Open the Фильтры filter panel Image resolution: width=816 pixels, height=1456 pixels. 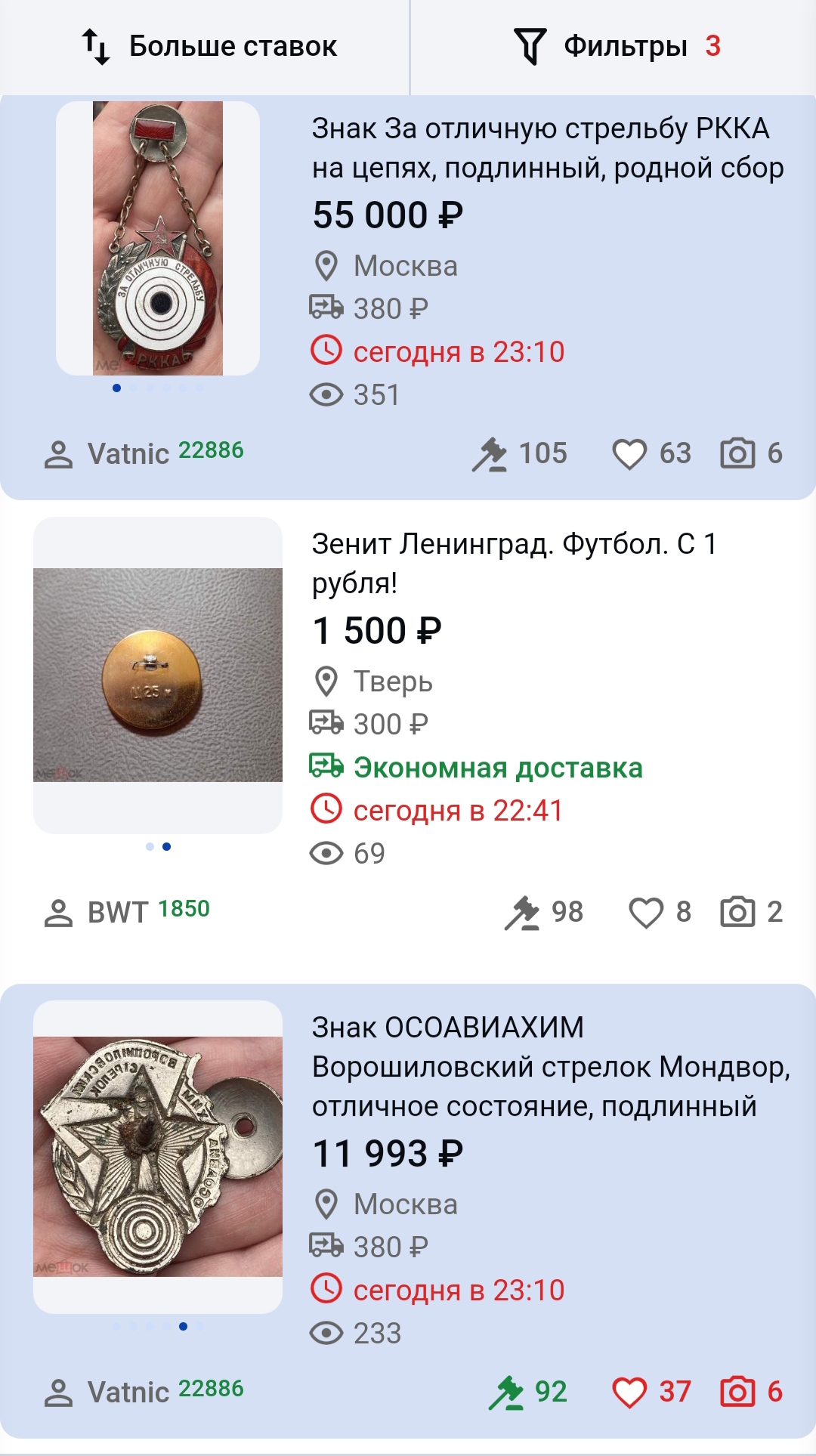(616, 47)
